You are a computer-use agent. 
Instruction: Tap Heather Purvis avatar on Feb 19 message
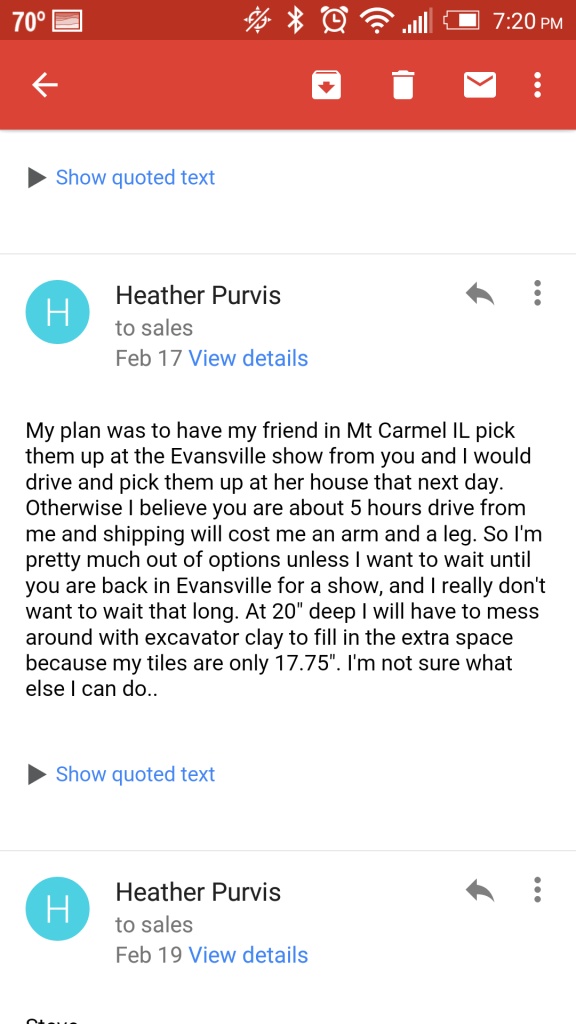[57, 909]
